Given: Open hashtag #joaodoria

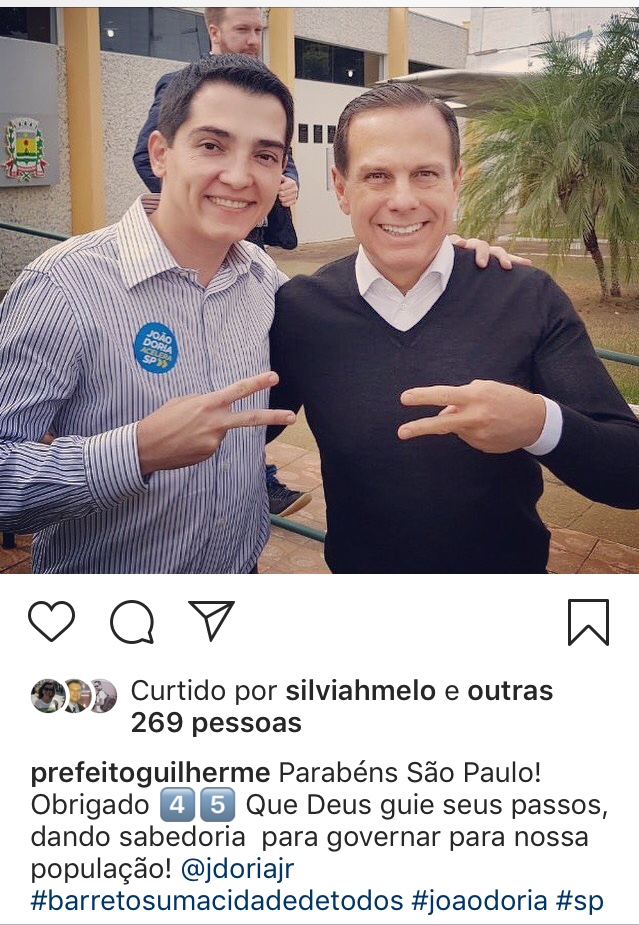Looking at the screenshot, I should coord(479,900).
